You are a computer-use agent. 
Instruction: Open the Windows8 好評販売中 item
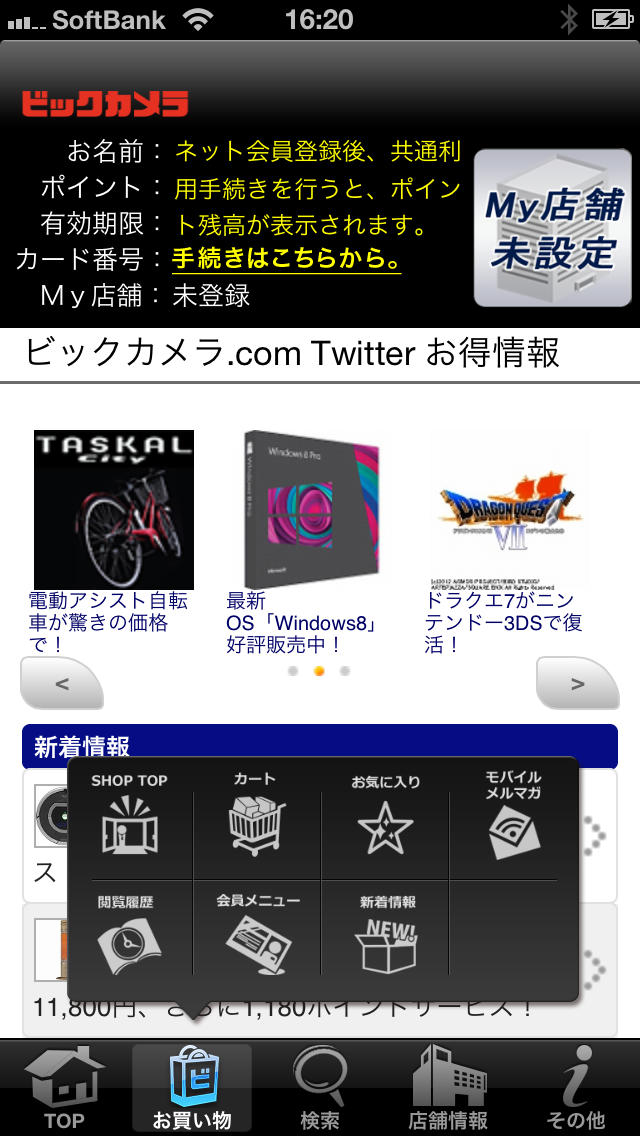[311, 540]
